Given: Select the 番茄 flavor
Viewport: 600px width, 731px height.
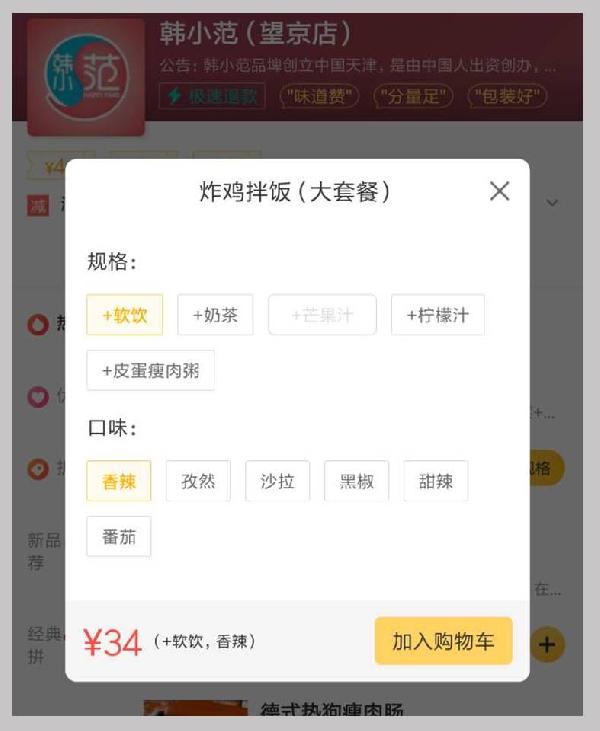Looking at the screenshot, I should [119, 537].
